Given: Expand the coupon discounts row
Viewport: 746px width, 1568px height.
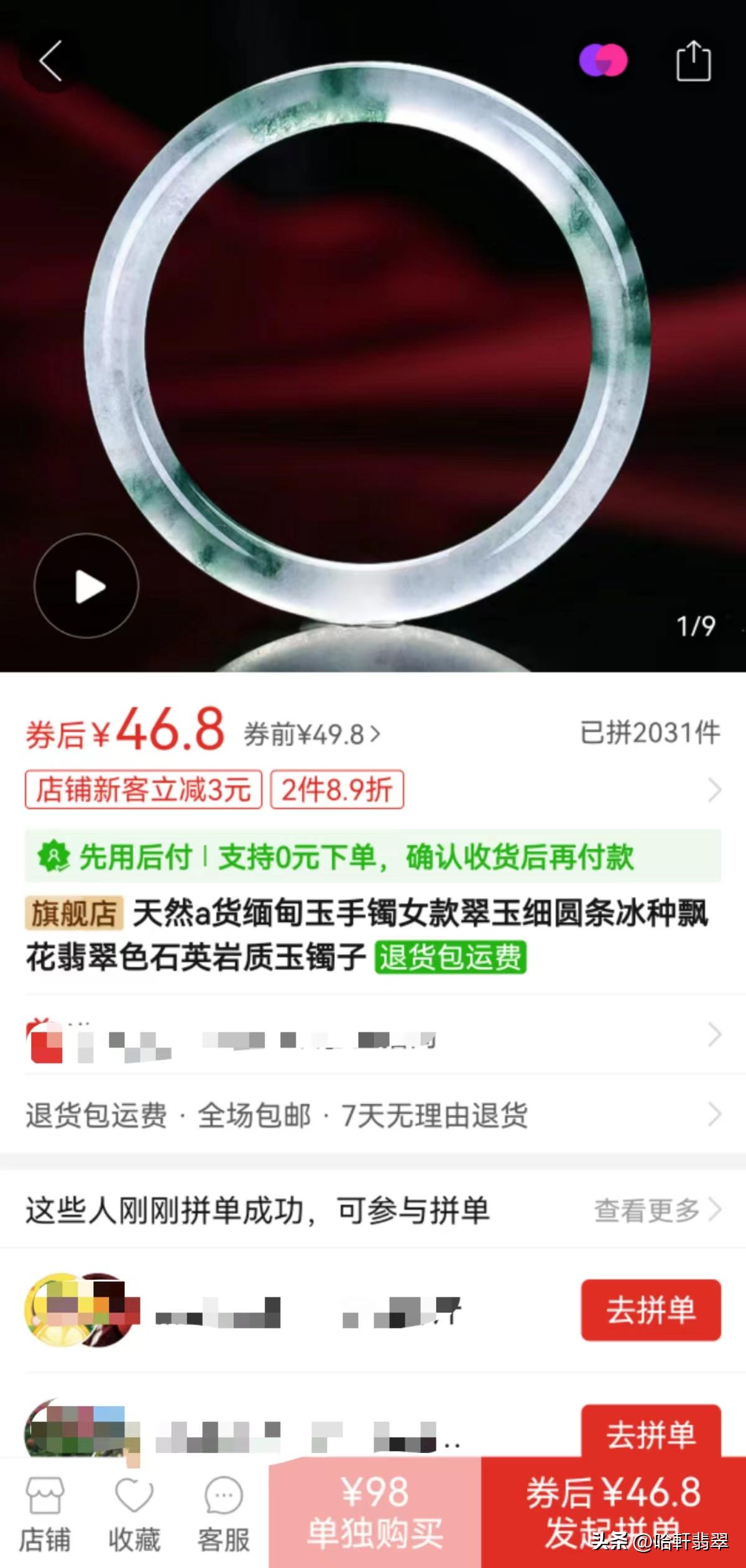Looking at the screenshot, I should coord(715,790).
